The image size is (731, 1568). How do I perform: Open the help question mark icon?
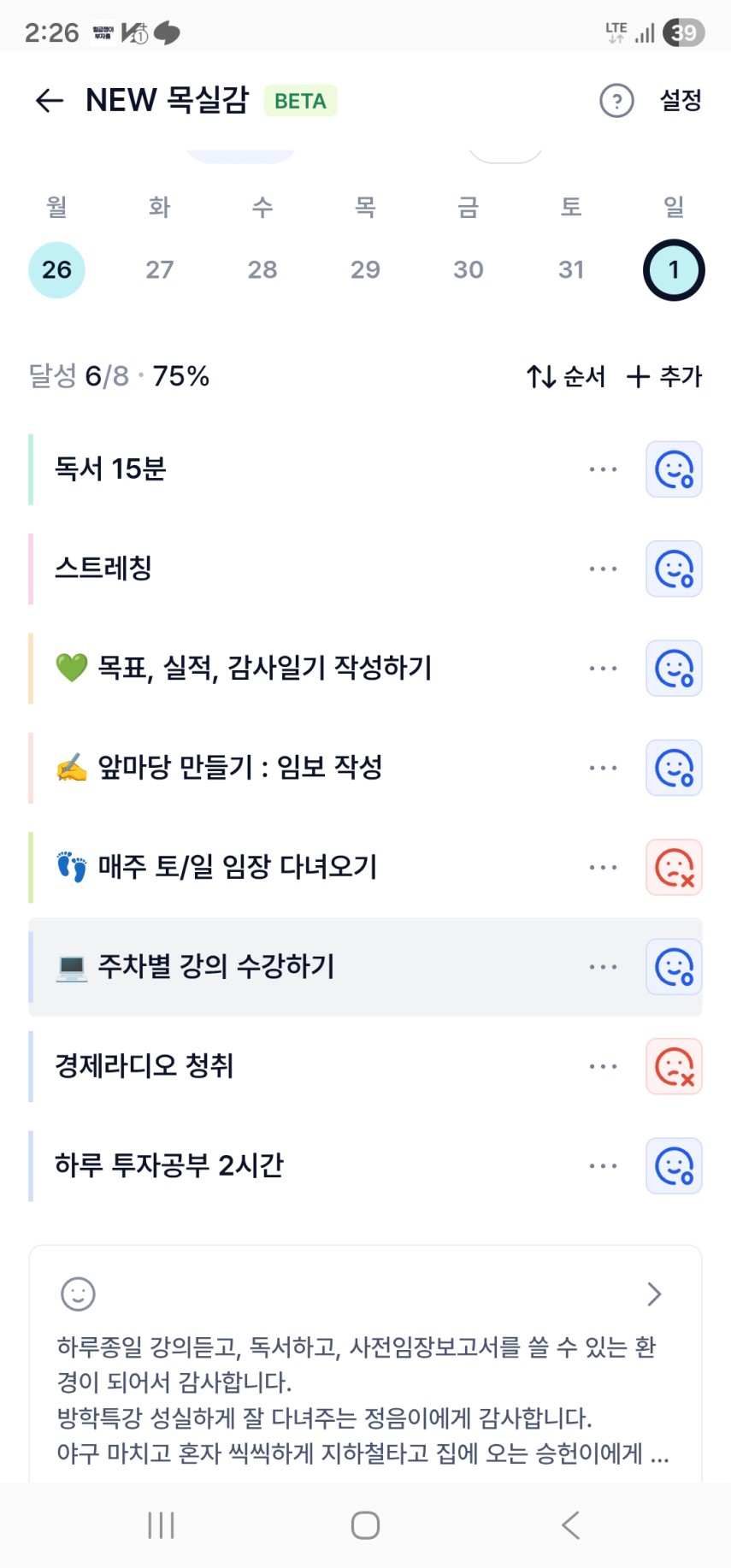[616, 101]
